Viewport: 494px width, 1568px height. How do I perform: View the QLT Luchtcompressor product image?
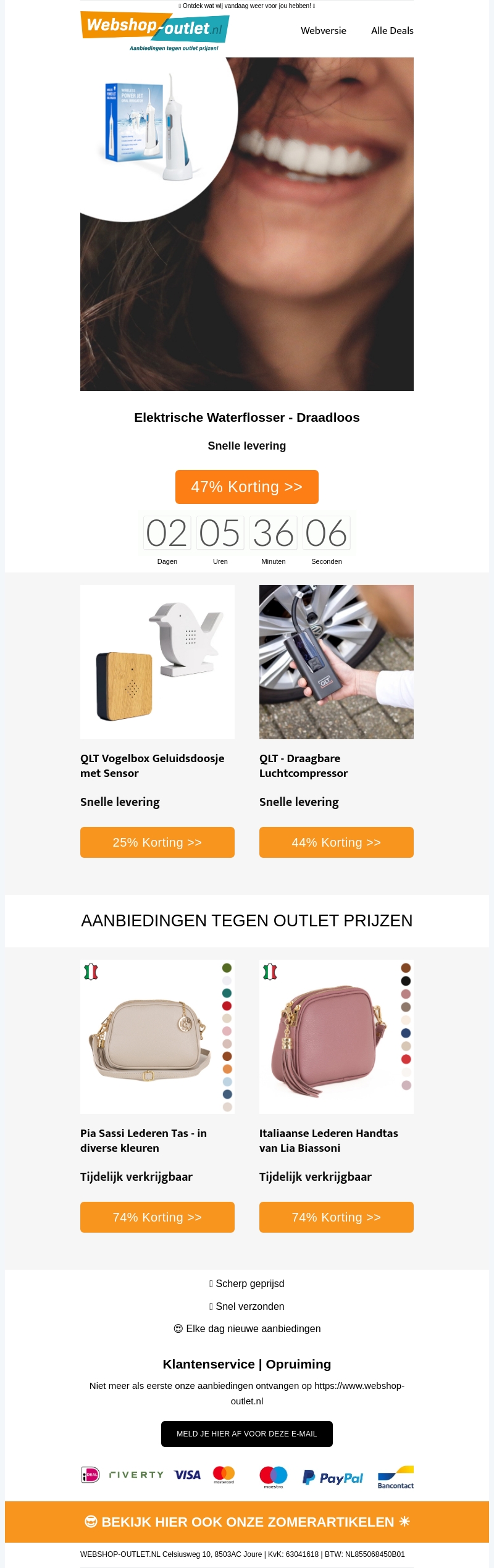click(337, 662)
